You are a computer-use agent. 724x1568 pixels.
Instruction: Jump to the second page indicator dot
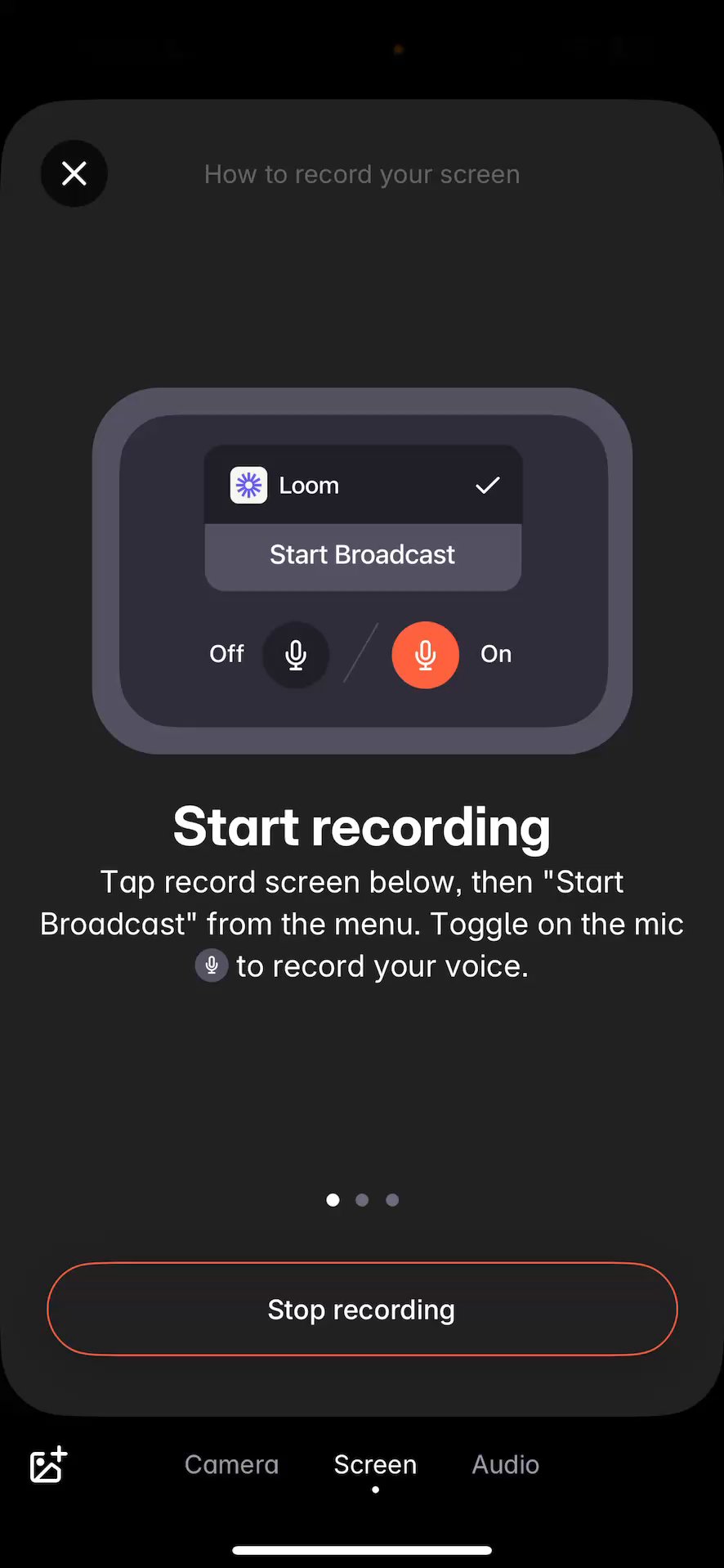click(362, 1199)
